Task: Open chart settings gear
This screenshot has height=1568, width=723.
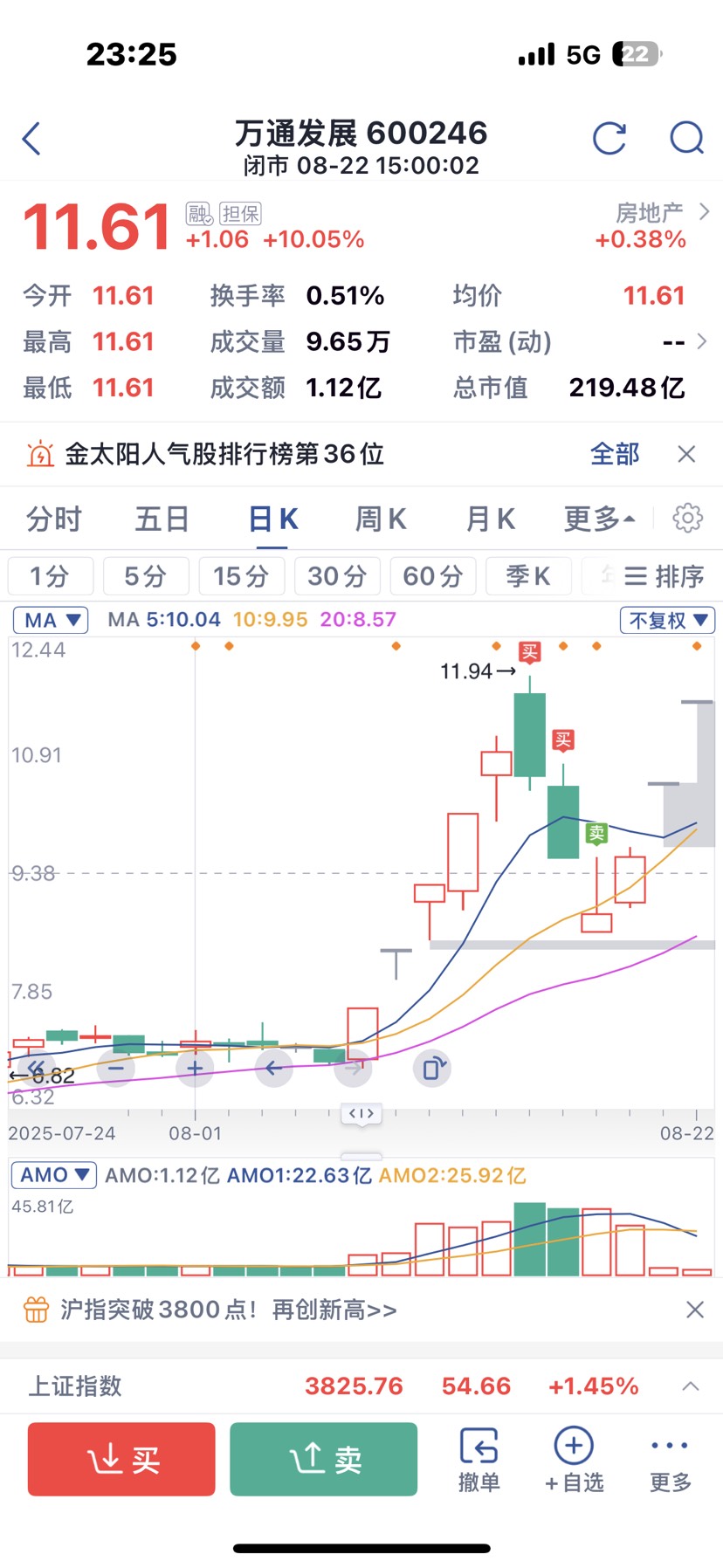Action: click(687, 519)
